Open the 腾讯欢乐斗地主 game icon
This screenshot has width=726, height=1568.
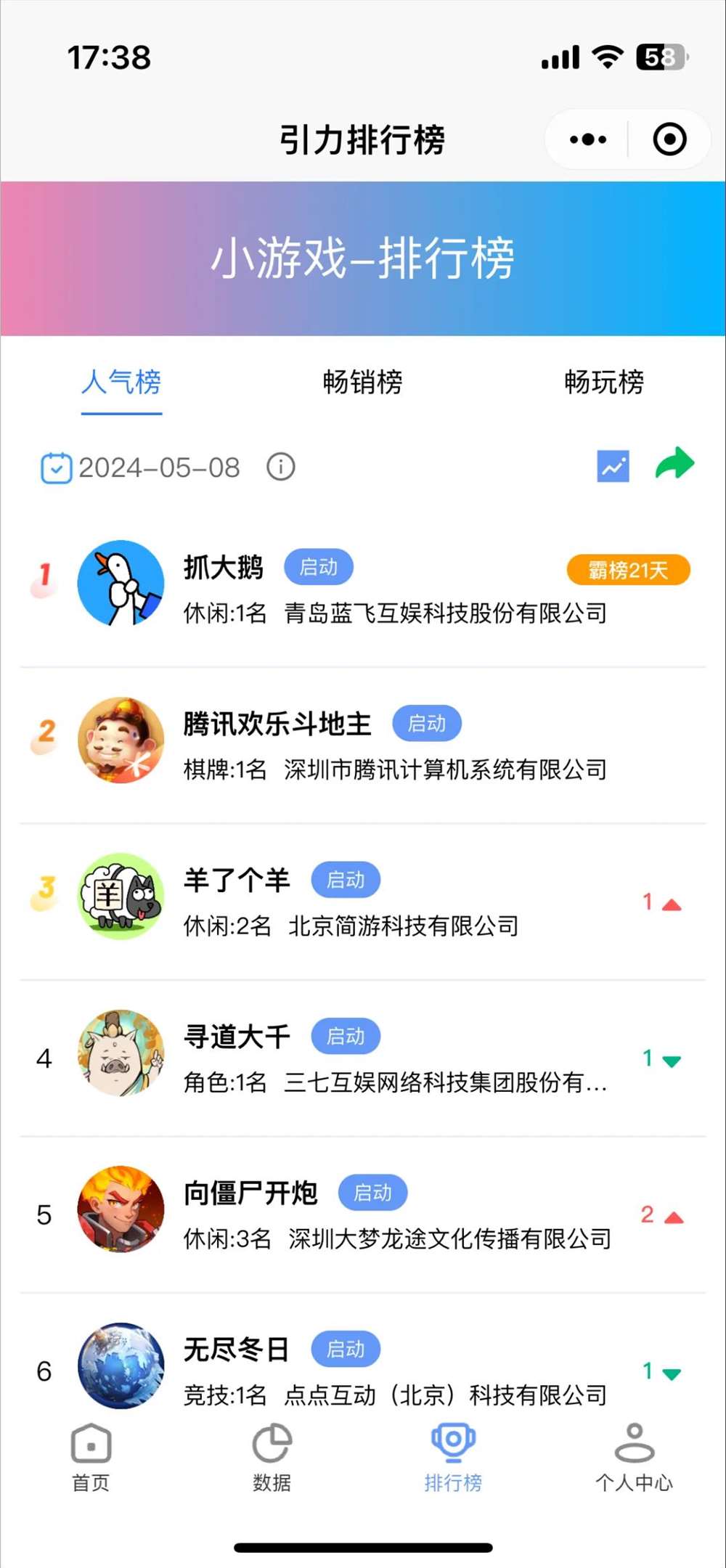coord(121,739)
